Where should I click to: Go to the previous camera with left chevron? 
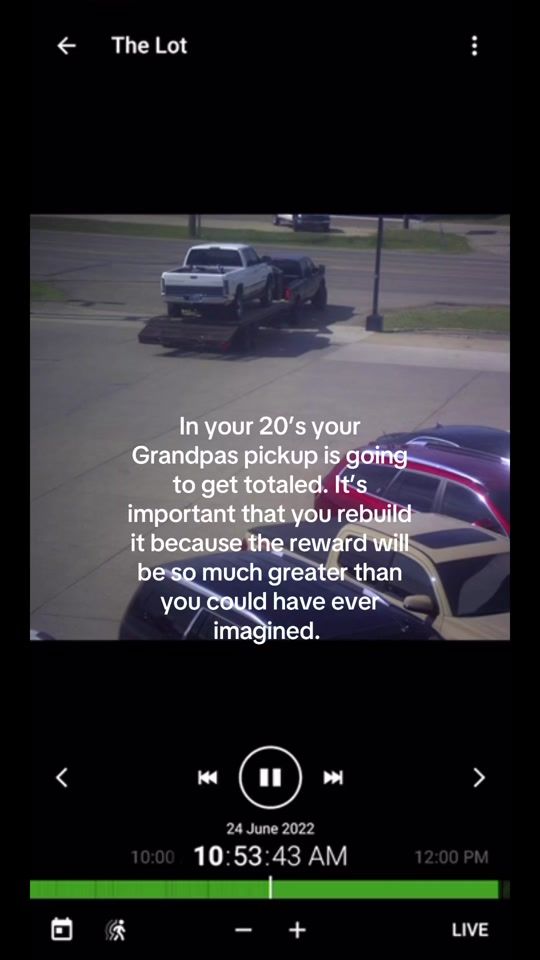pyautogui.click(x=61, y=777)
